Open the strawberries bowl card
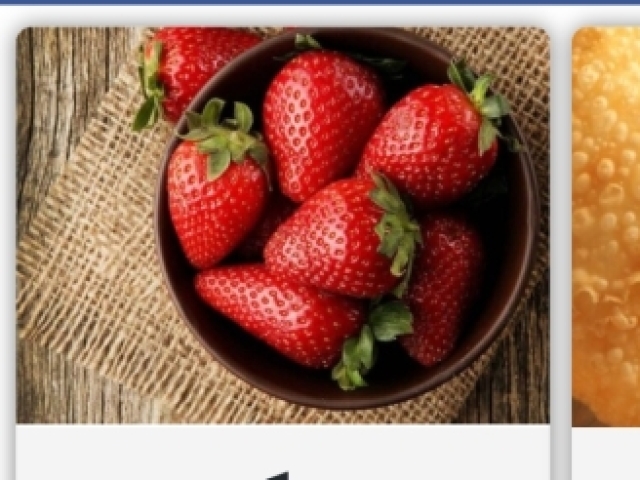Image resolution: width=640 pixels, height=480 pixels. [x=283, y=226]
